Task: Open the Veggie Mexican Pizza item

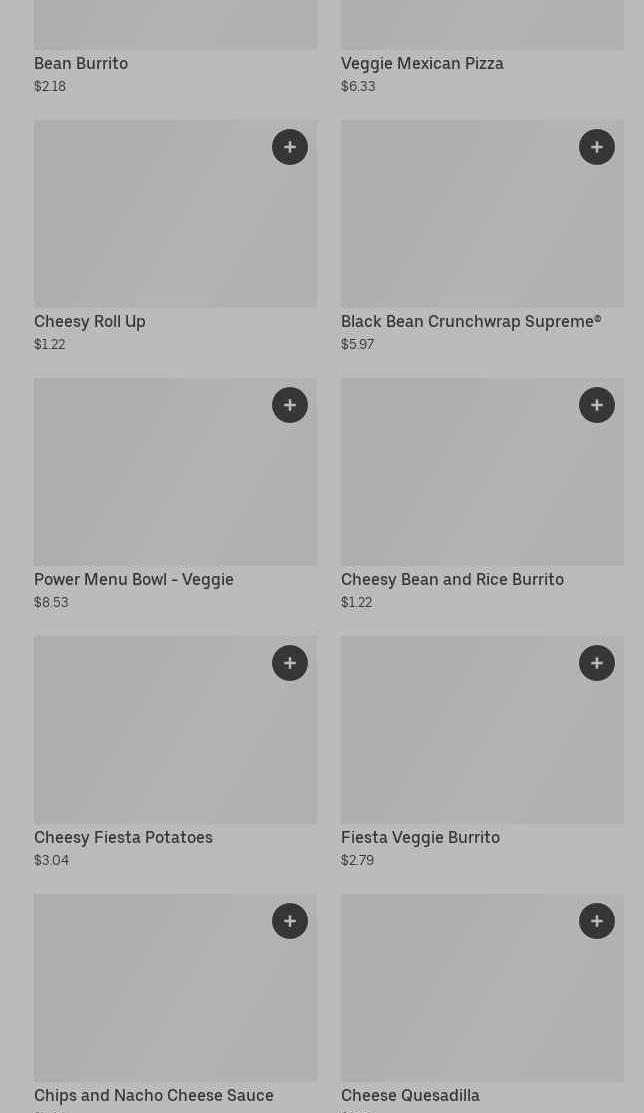Action: (422, 64)
